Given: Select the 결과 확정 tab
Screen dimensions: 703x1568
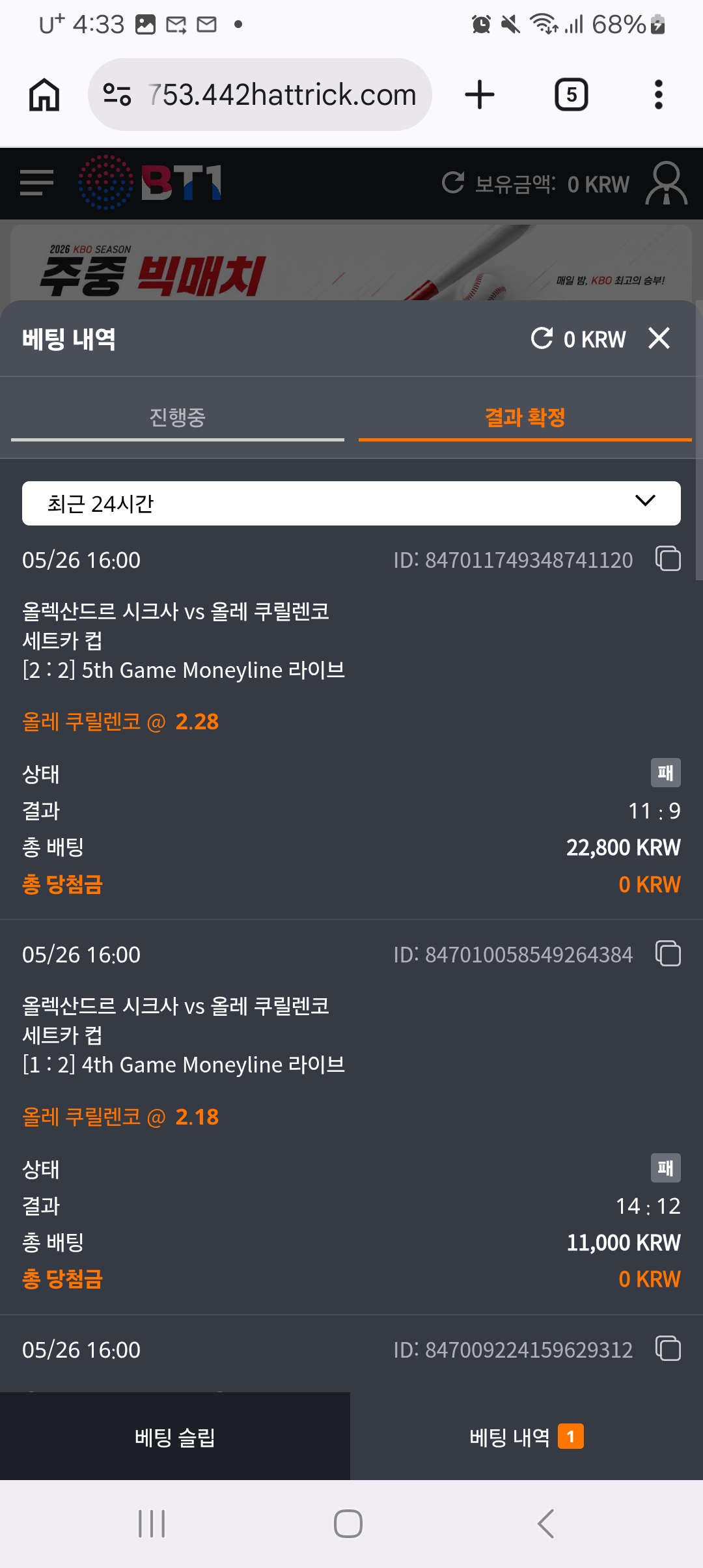Looking at the screenshot, I should coord(525,418).
